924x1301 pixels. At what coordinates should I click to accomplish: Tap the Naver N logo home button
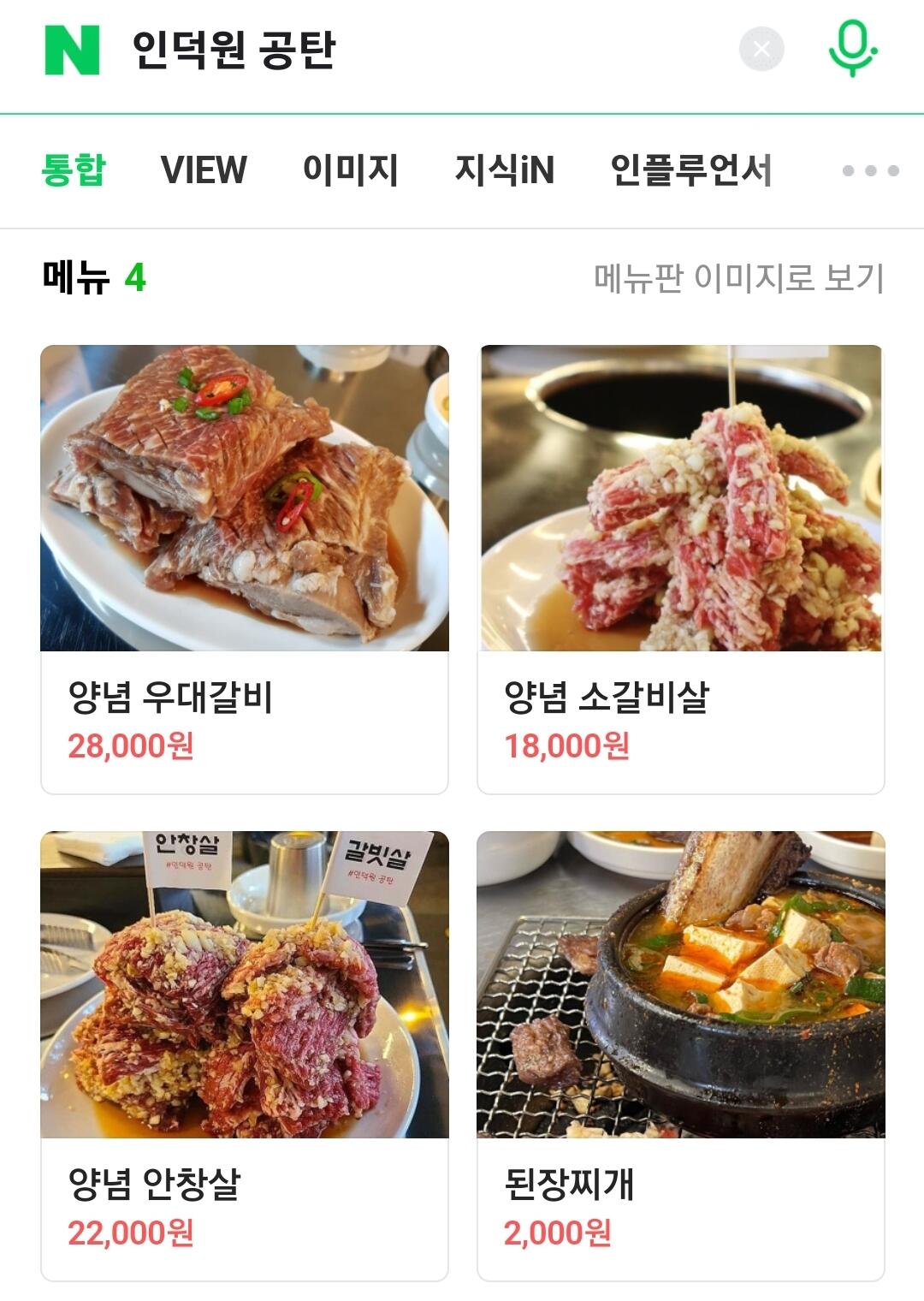coord(72,50)
